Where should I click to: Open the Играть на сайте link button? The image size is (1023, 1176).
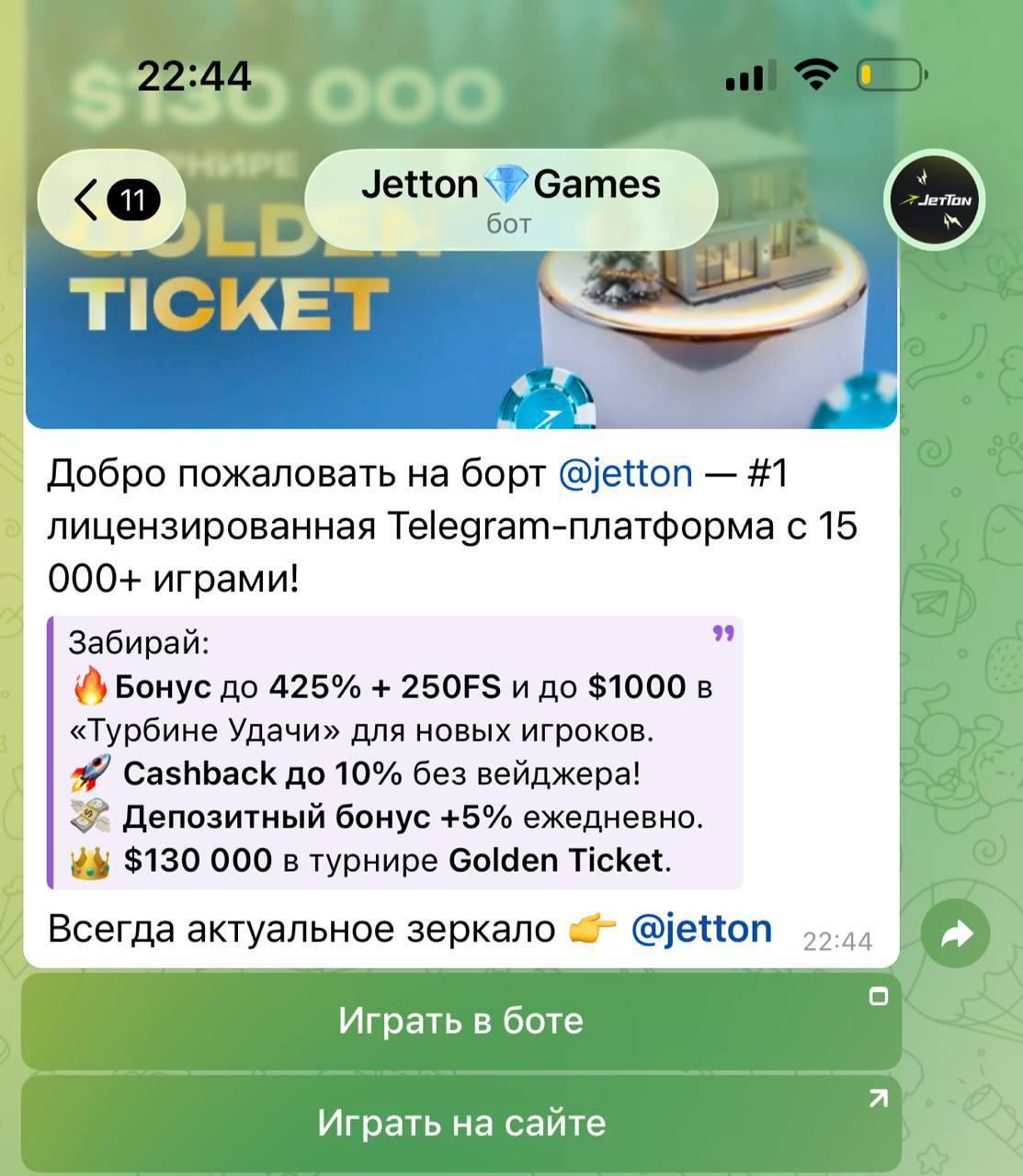(460, 1123)
